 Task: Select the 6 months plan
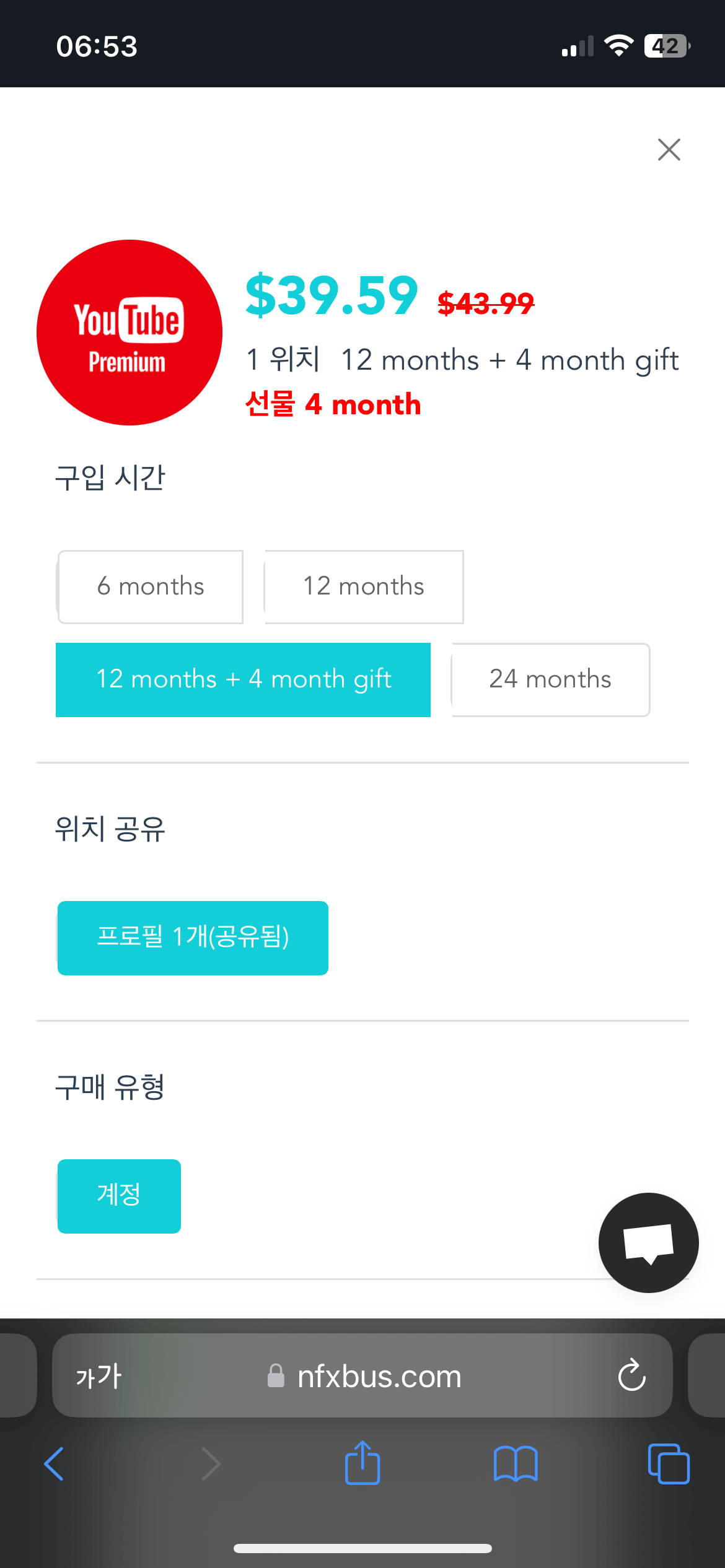click(x=150, y=586)
